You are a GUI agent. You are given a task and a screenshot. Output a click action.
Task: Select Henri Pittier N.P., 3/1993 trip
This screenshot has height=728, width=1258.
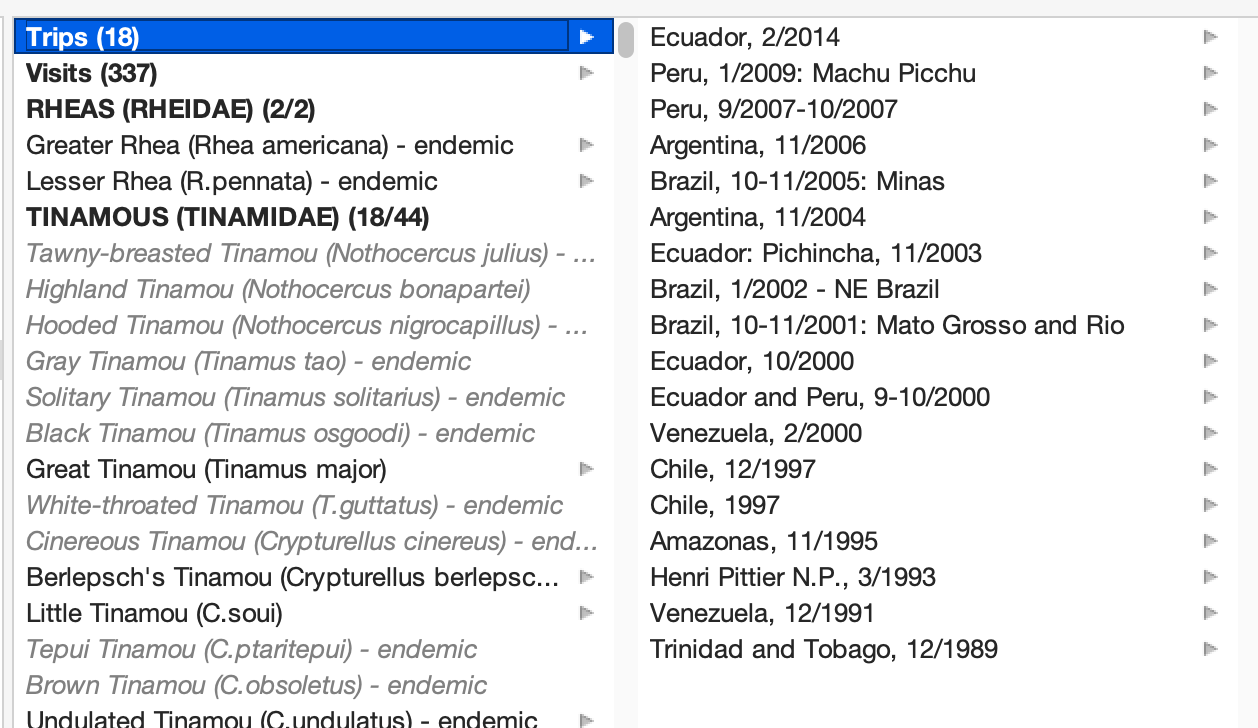pyautogui.click(x=793, y=577)
